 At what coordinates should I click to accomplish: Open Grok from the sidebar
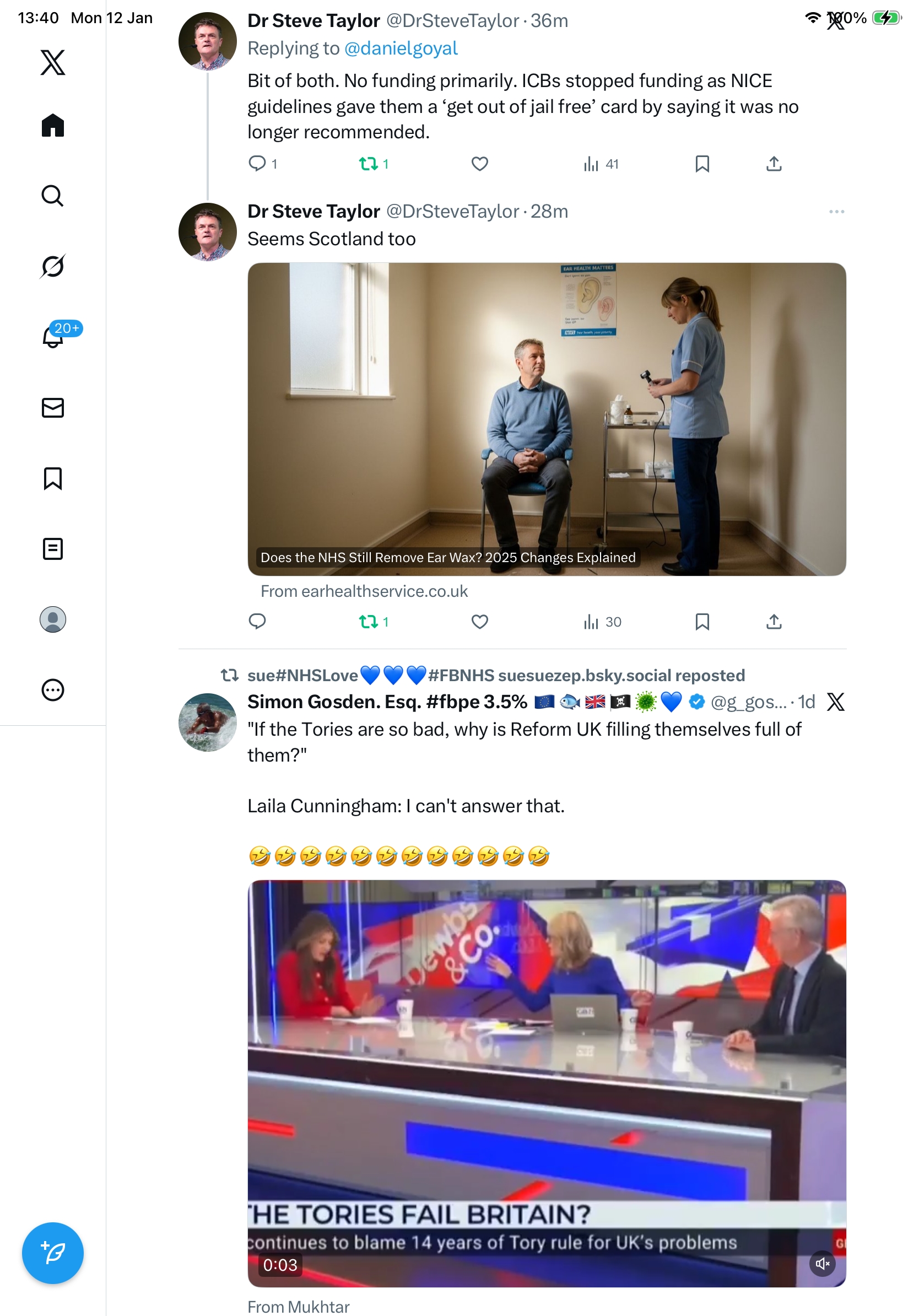pyautogui.click(x=53, y=267)
